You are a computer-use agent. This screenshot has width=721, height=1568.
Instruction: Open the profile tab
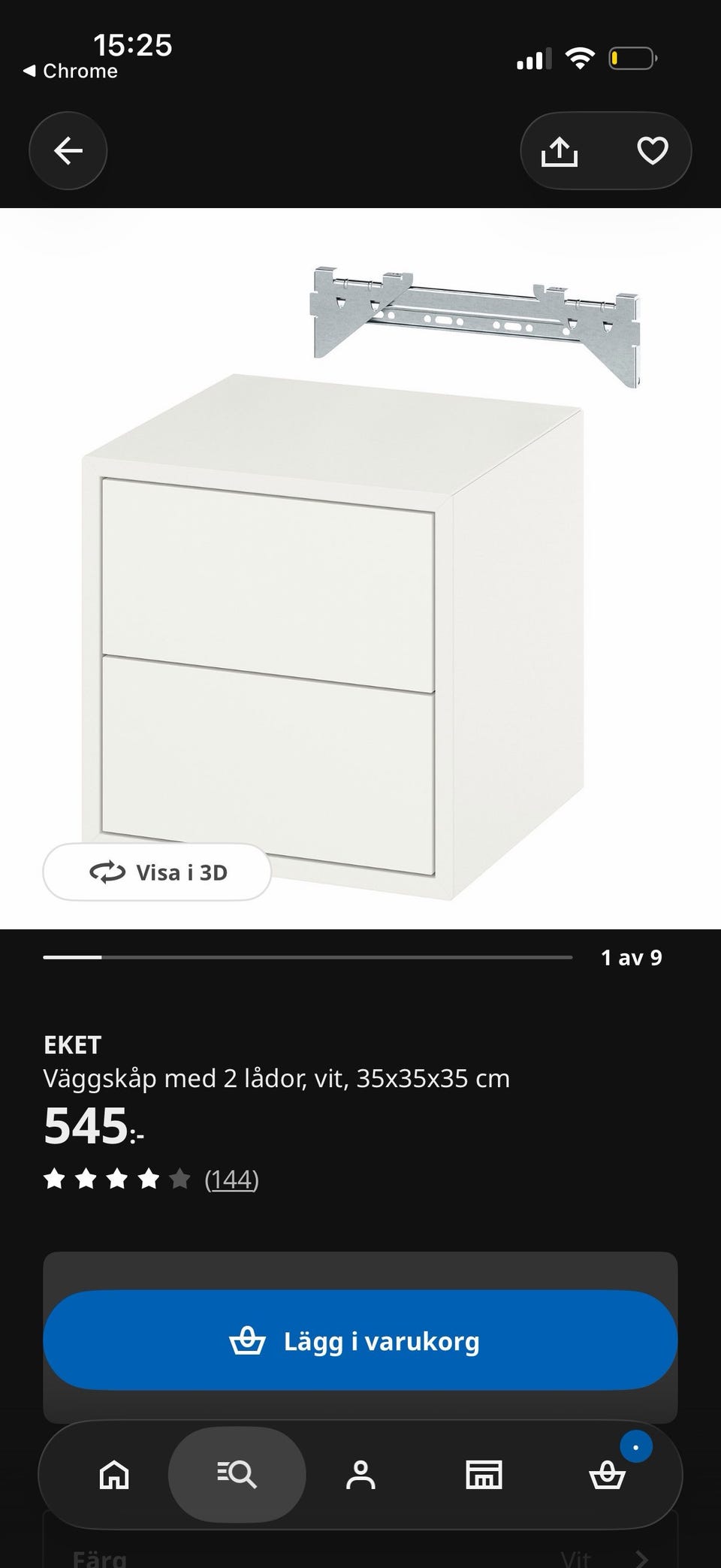[x=360, y=1475]
